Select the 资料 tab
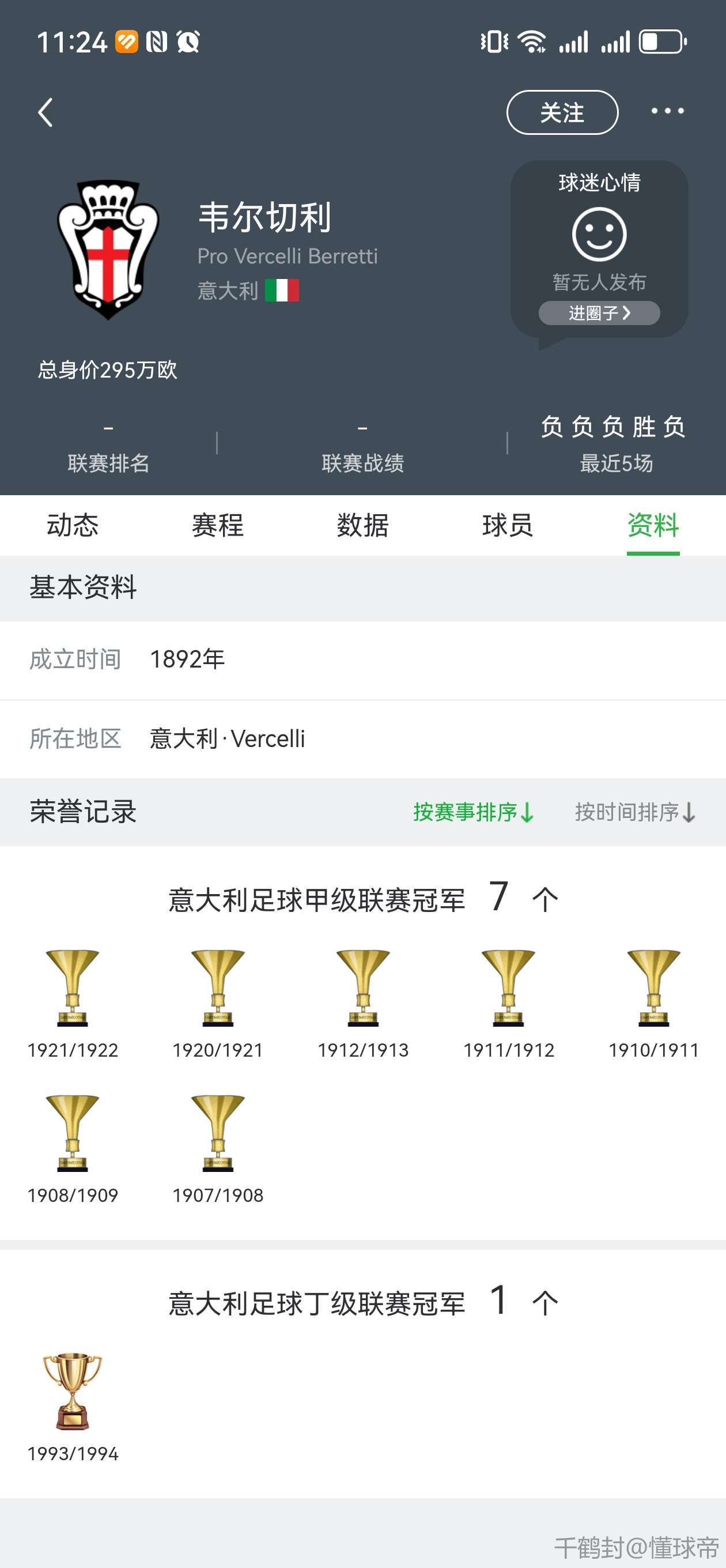The image size is (726, 1568). click(653, 525)
